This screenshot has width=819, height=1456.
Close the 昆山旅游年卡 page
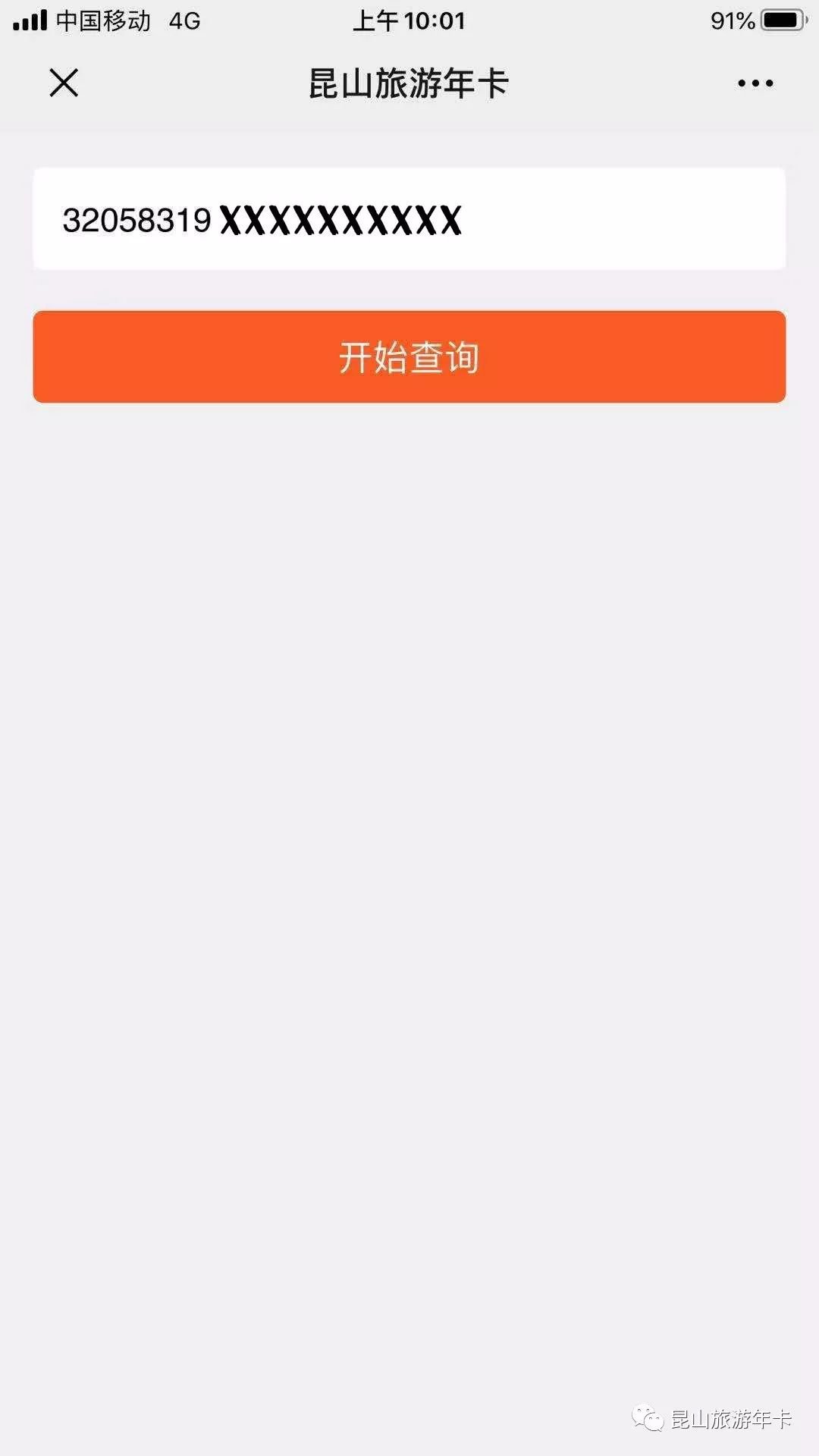coord(64,83)
